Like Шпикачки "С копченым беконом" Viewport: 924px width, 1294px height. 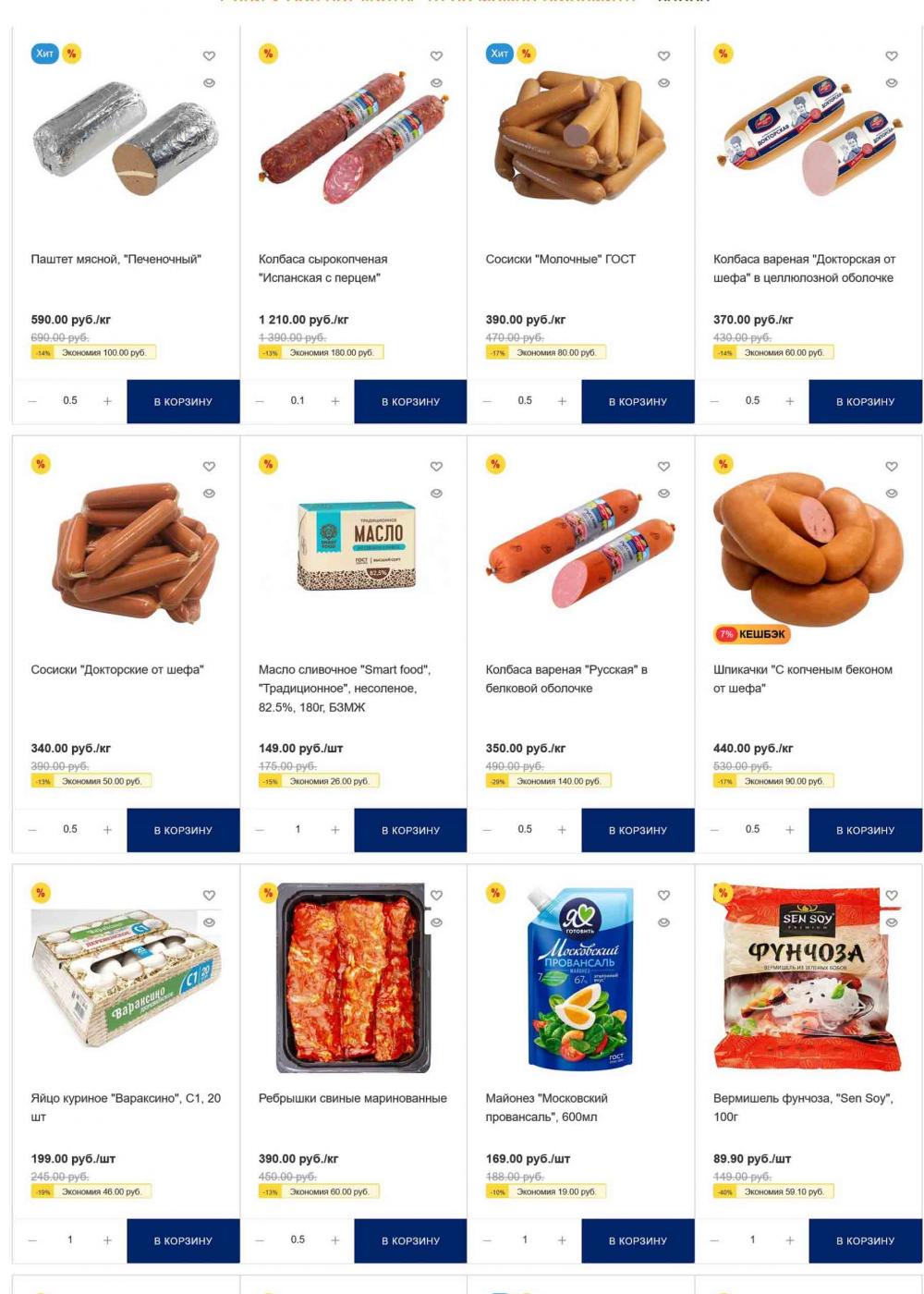[x=891, y=466]
